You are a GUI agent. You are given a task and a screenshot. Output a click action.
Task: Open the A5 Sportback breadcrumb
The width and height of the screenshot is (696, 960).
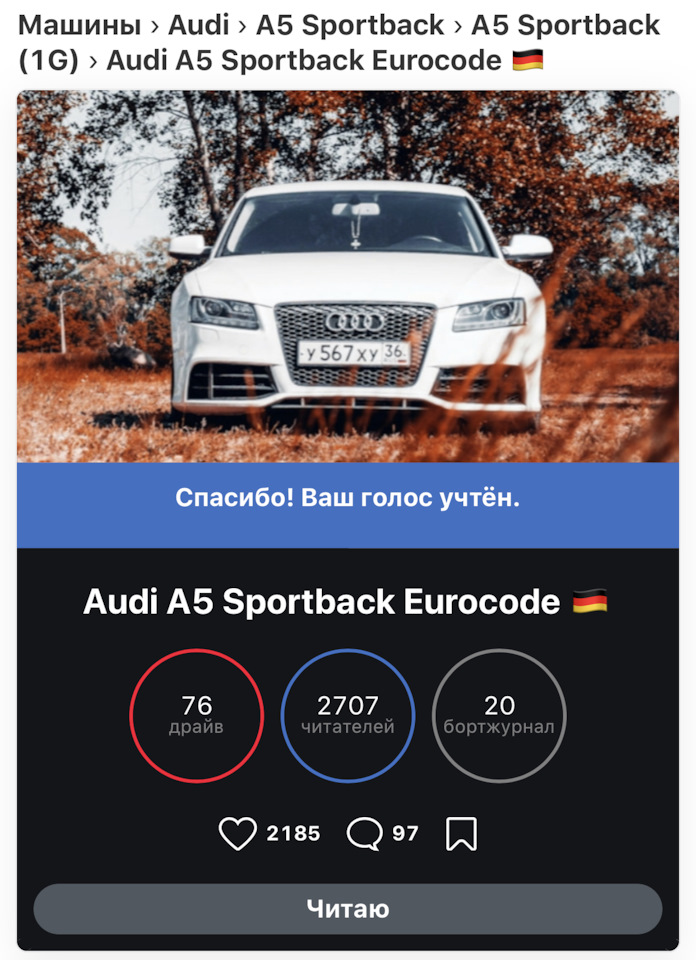click(349, 25)
